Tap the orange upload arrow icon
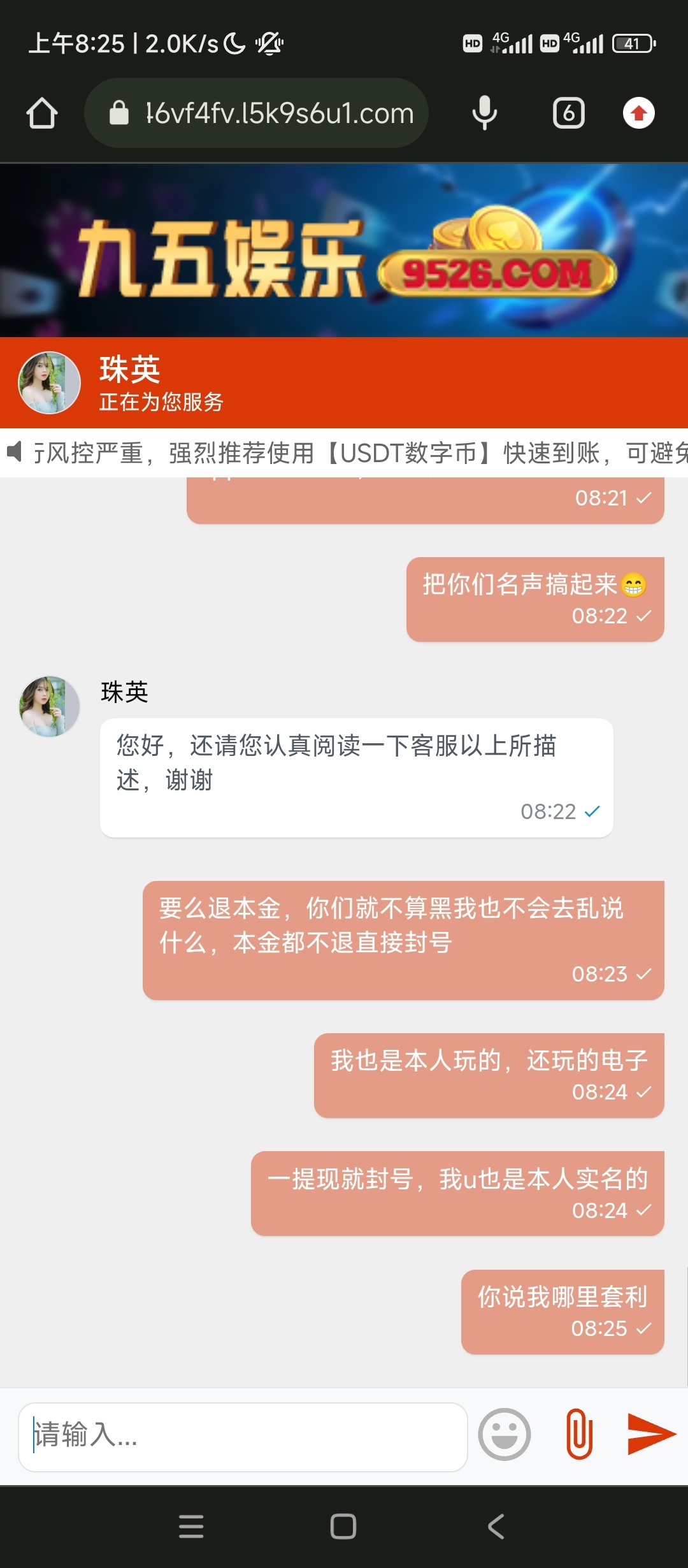The image size is (688, 1568). coord(639,113)
